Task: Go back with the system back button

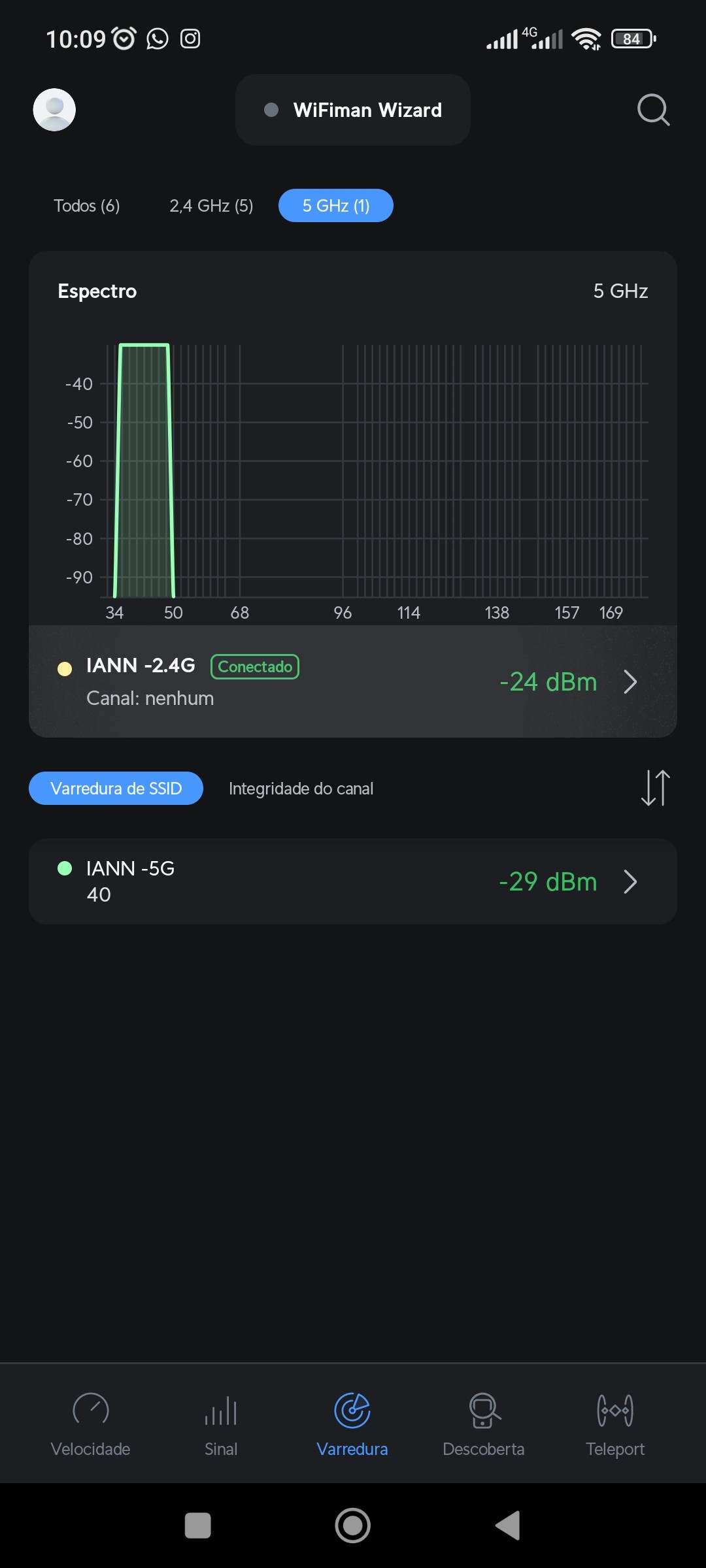Action: 508,1526
